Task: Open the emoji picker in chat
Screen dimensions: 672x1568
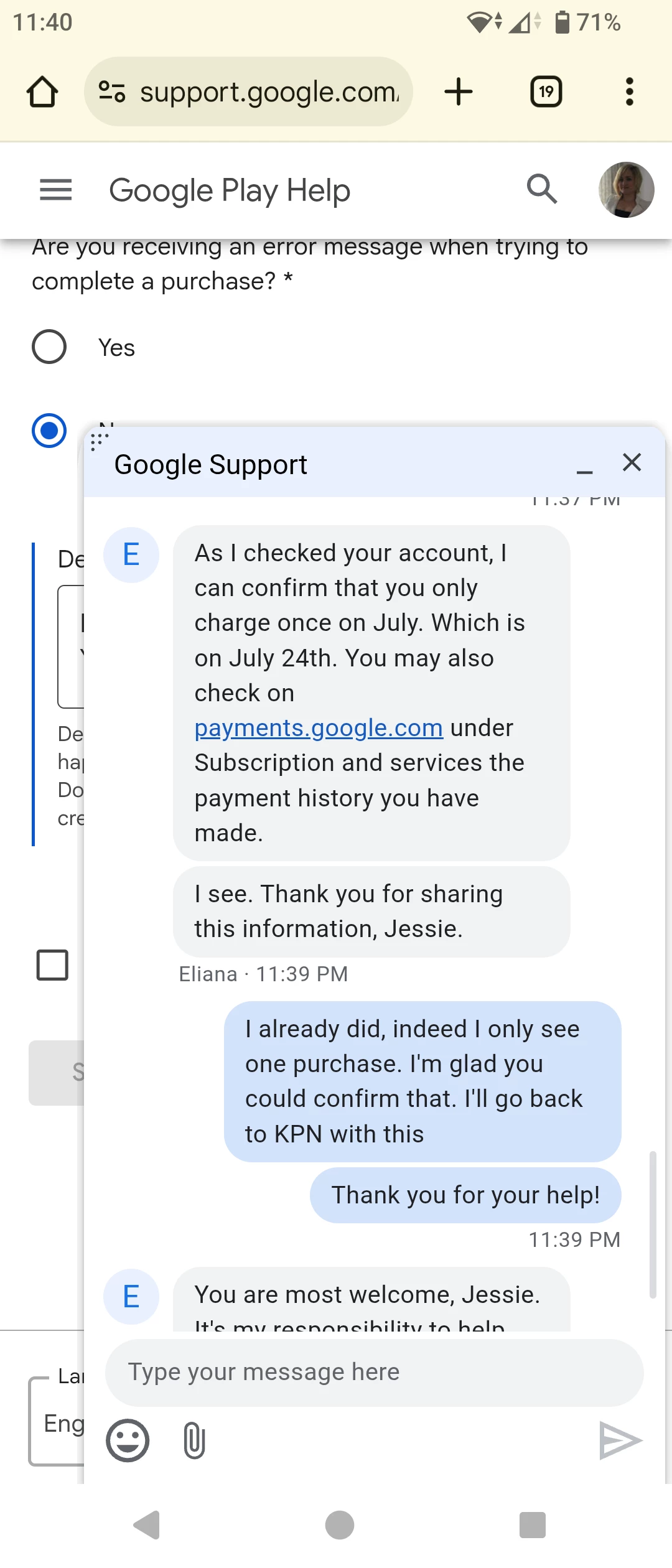Action: pyautogui.click(x=128, y=1440)
